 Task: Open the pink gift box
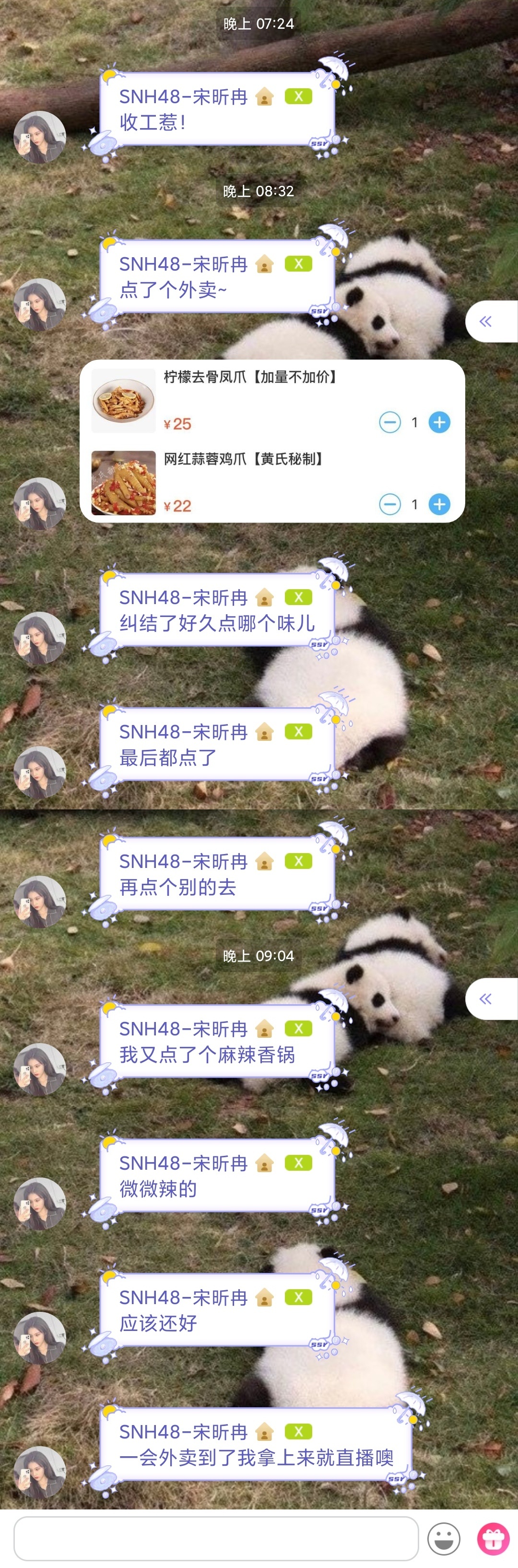493,1539
